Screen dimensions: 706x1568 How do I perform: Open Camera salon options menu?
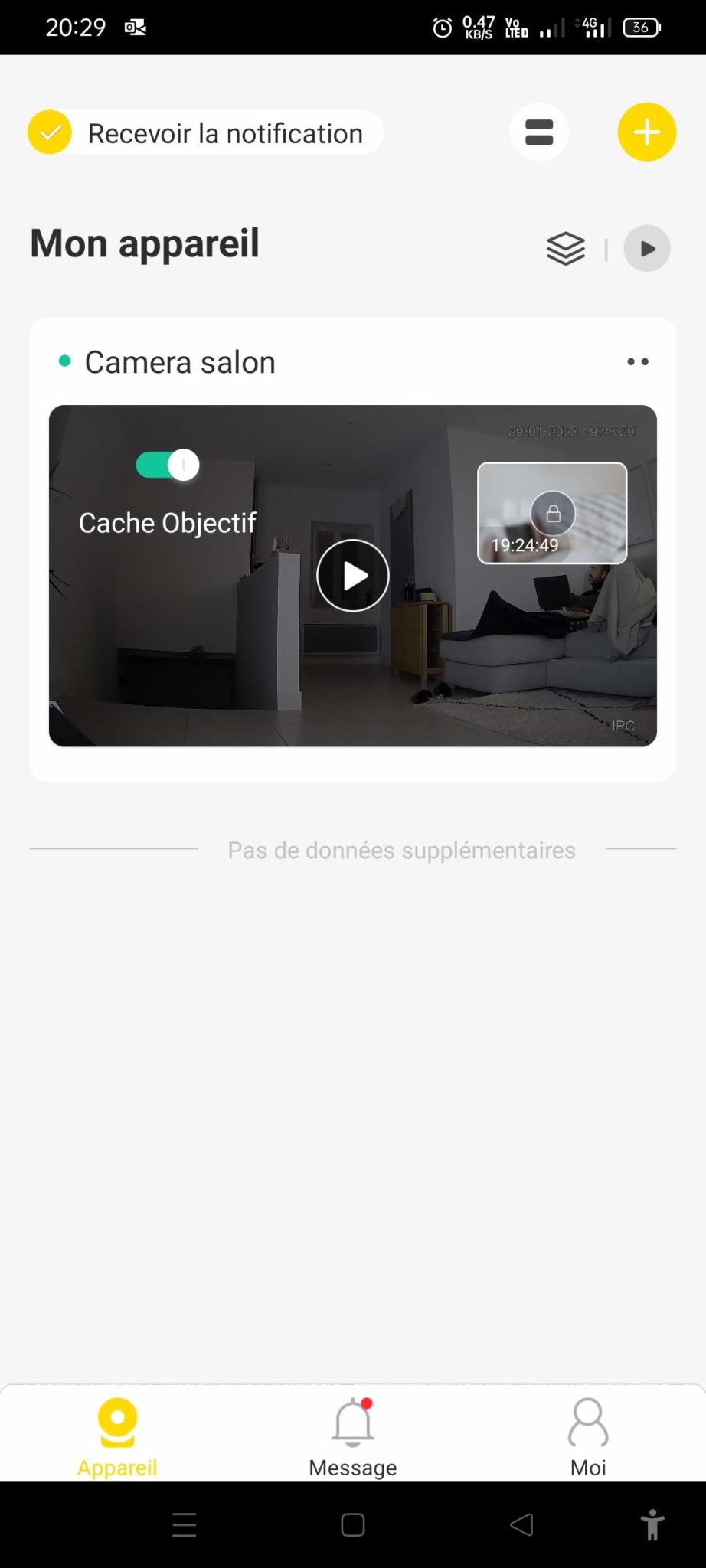(x=638, y=361)
